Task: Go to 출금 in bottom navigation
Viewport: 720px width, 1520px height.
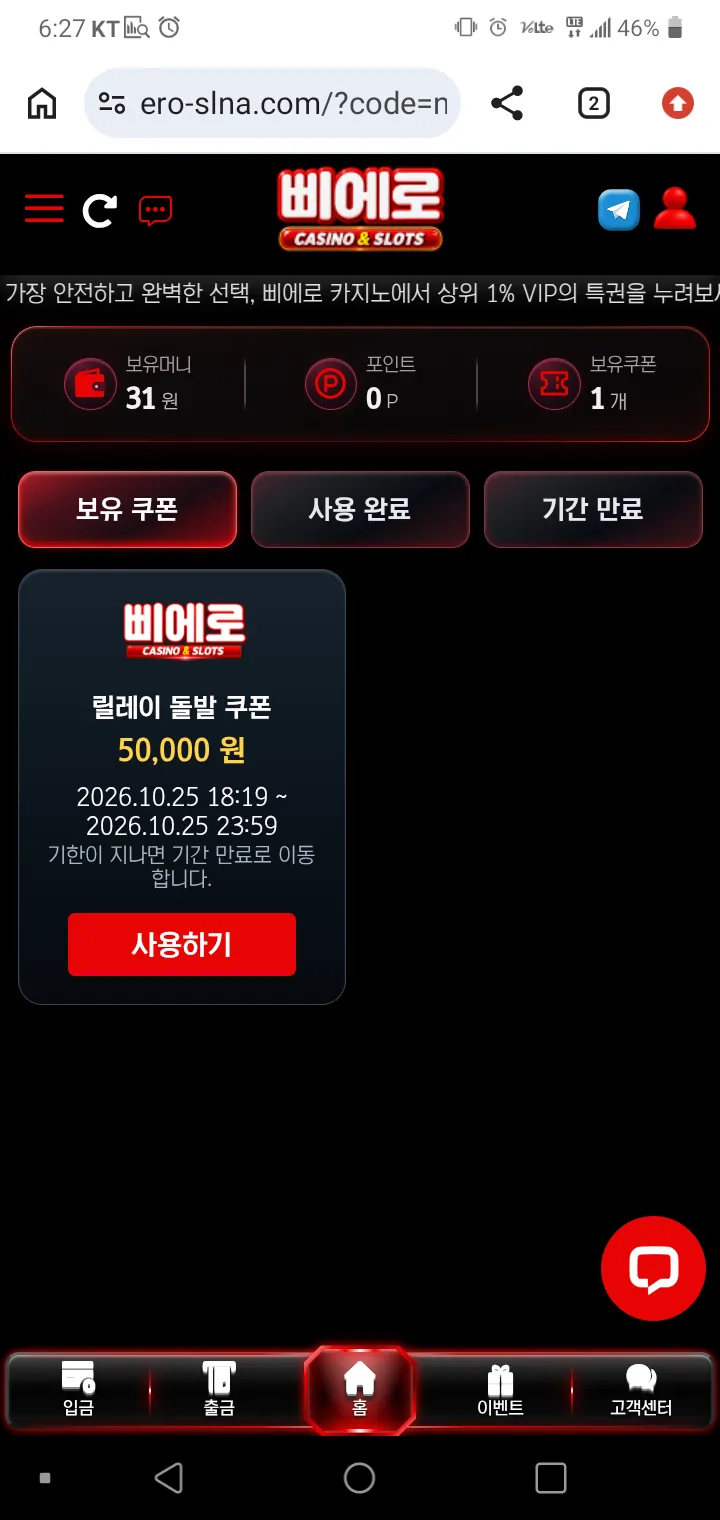Action: 218,1390
